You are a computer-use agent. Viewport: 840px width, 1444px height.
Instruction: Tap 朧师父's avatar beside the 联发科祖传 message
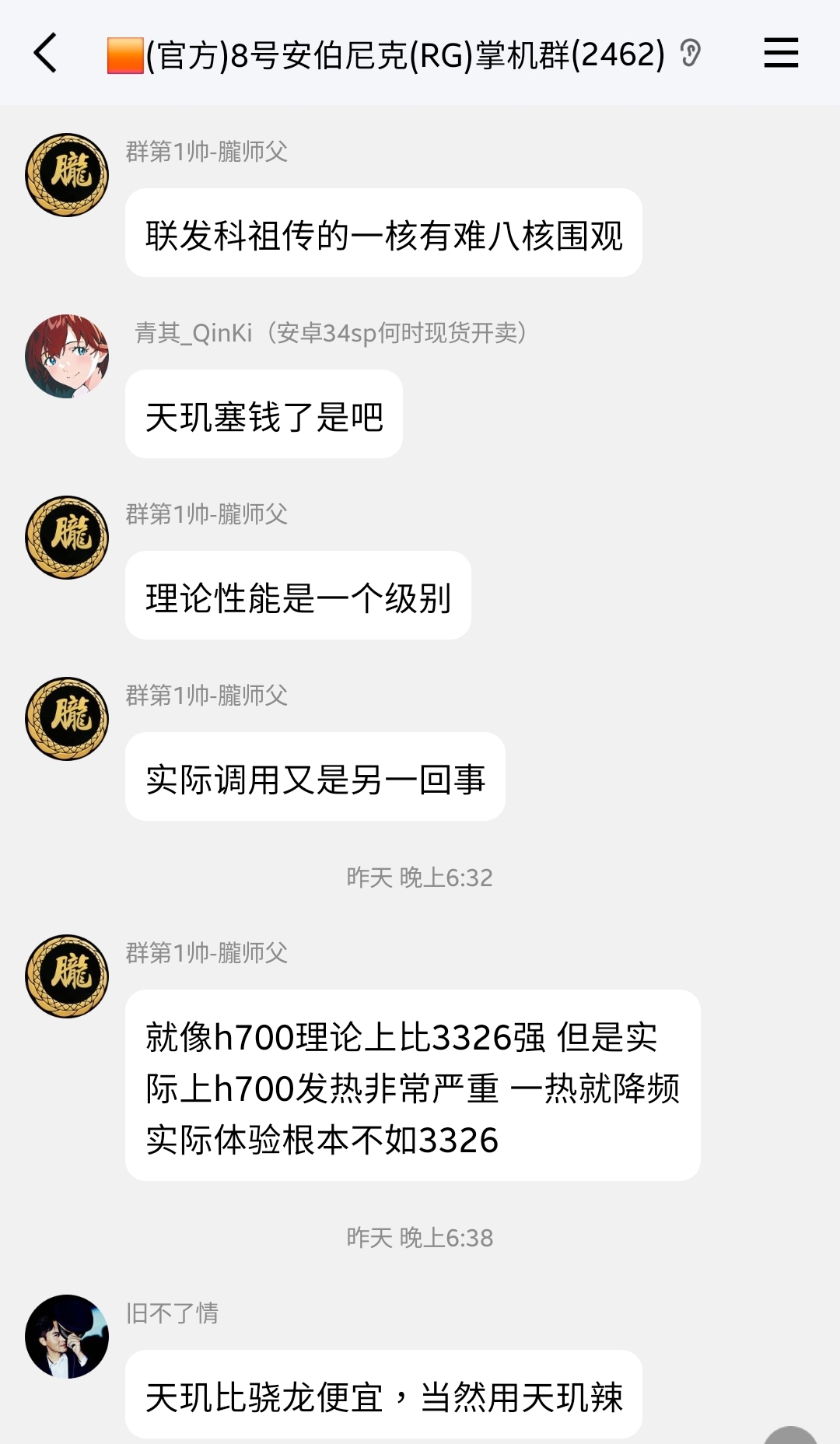coord(67,175)
